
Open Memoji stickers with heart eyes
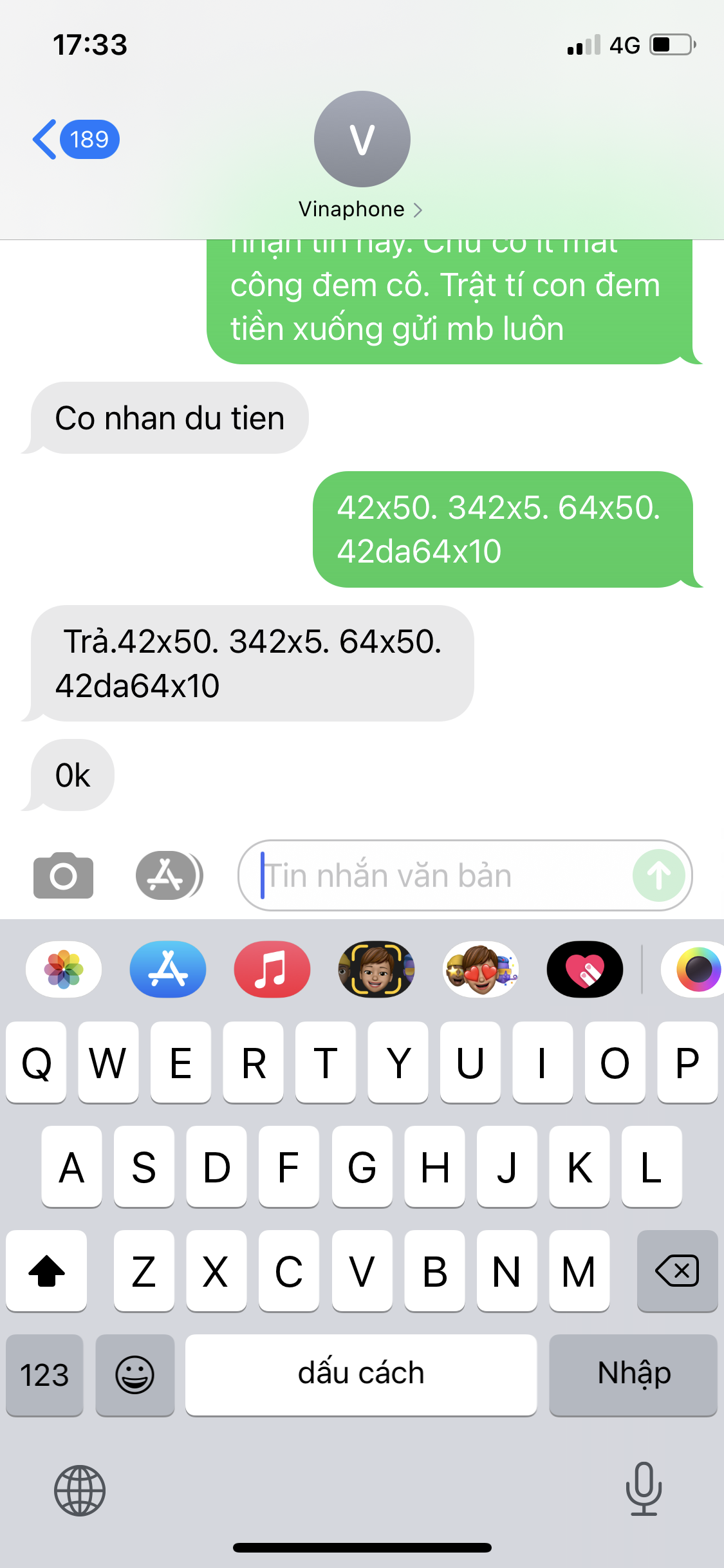[481, 969]
